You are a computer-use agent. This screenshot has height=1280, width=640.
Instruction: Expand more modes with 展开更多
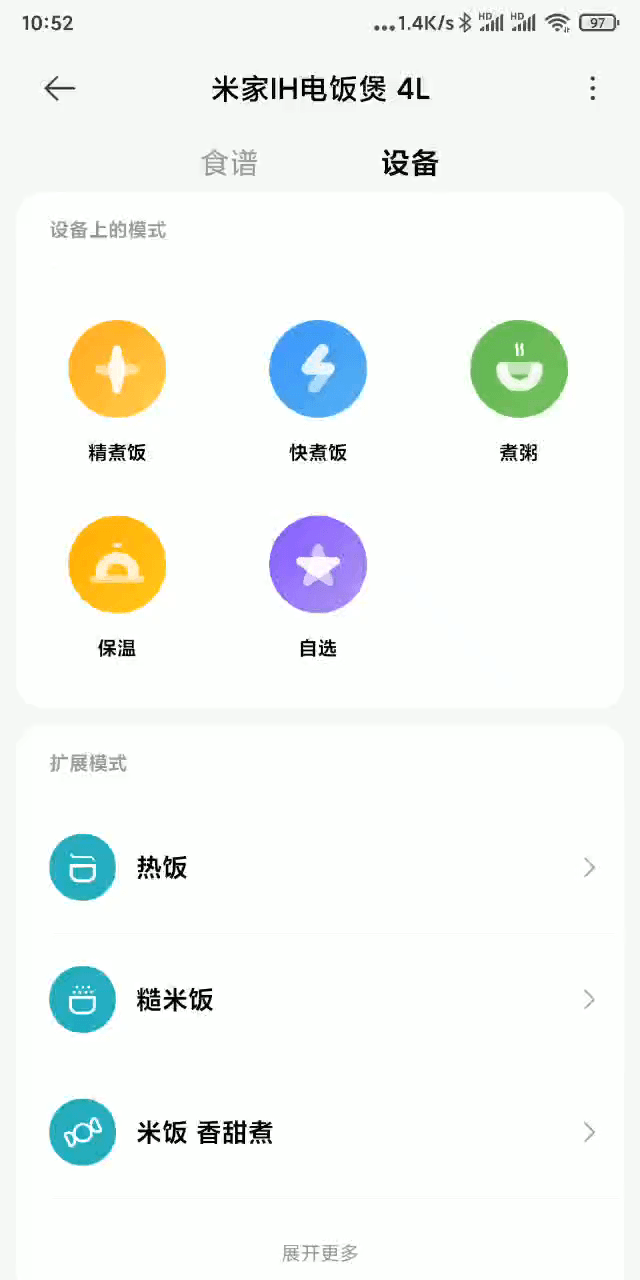point(320,1253)
